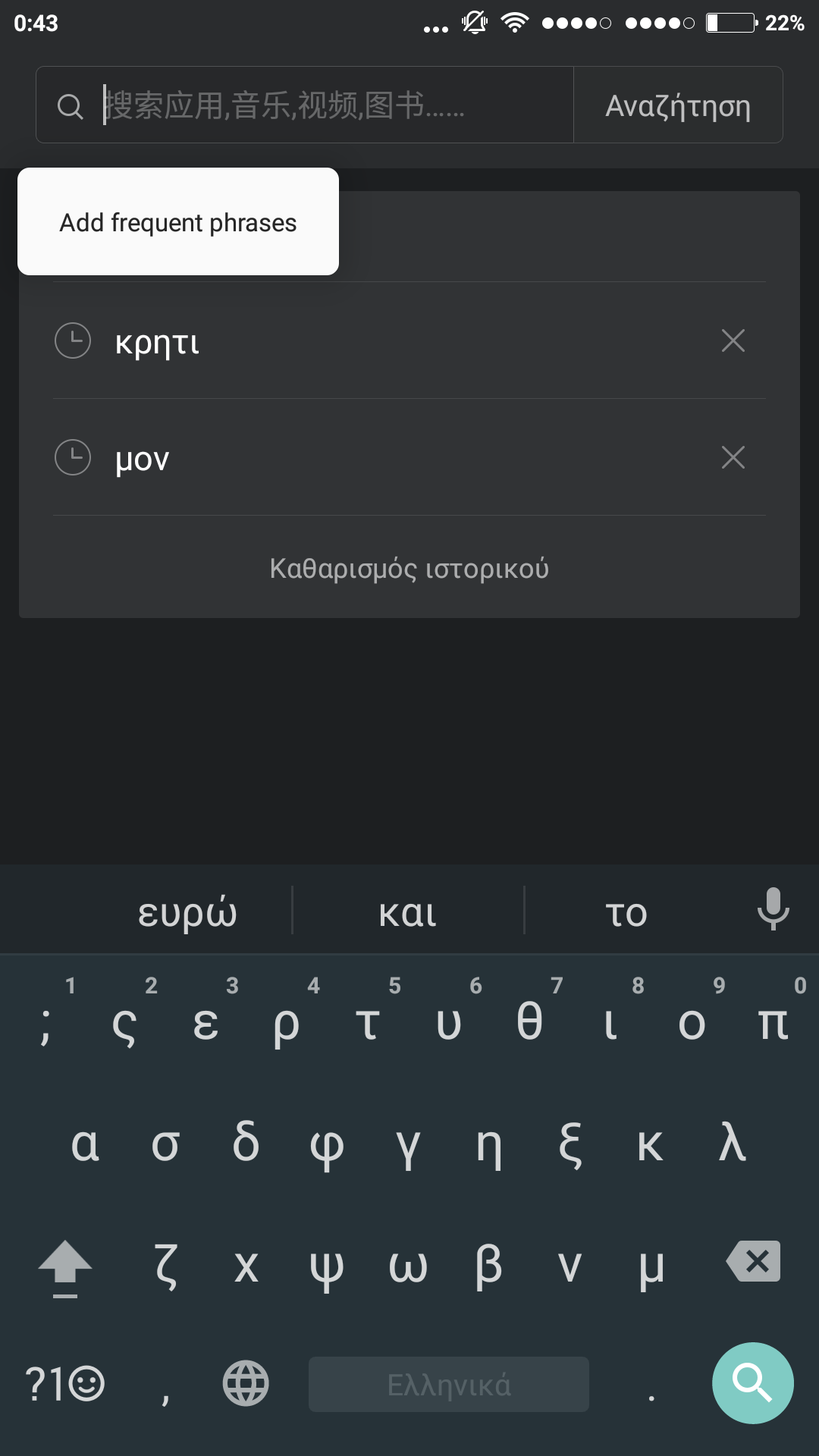Screen dimensions: 819x1456
Task: Choose the και keyboard suggestion
Action: (408, 912)
